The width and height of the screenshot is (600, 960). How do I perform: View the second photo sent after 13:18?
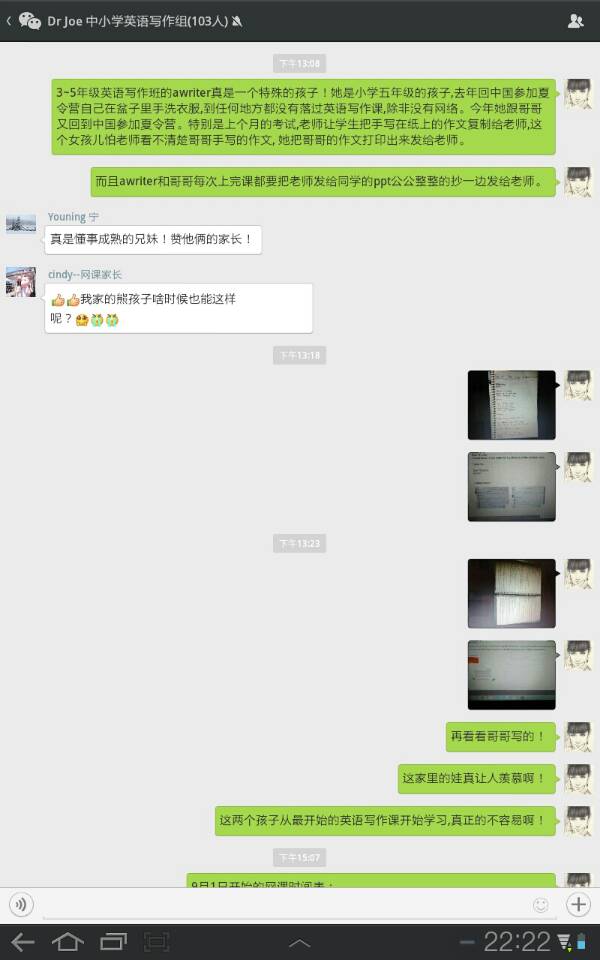click(511, 487)
